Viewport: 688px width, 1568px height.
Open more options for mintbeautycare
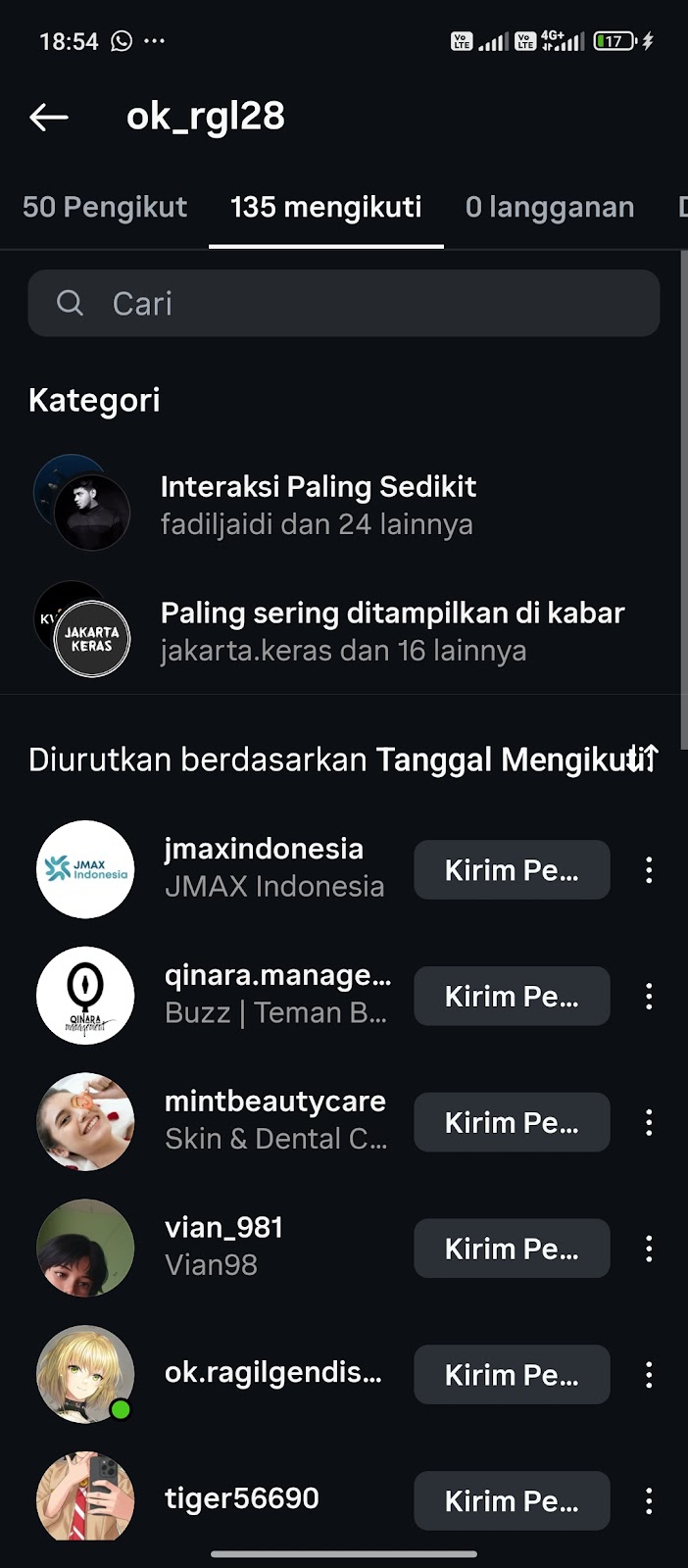[649, 1123]
